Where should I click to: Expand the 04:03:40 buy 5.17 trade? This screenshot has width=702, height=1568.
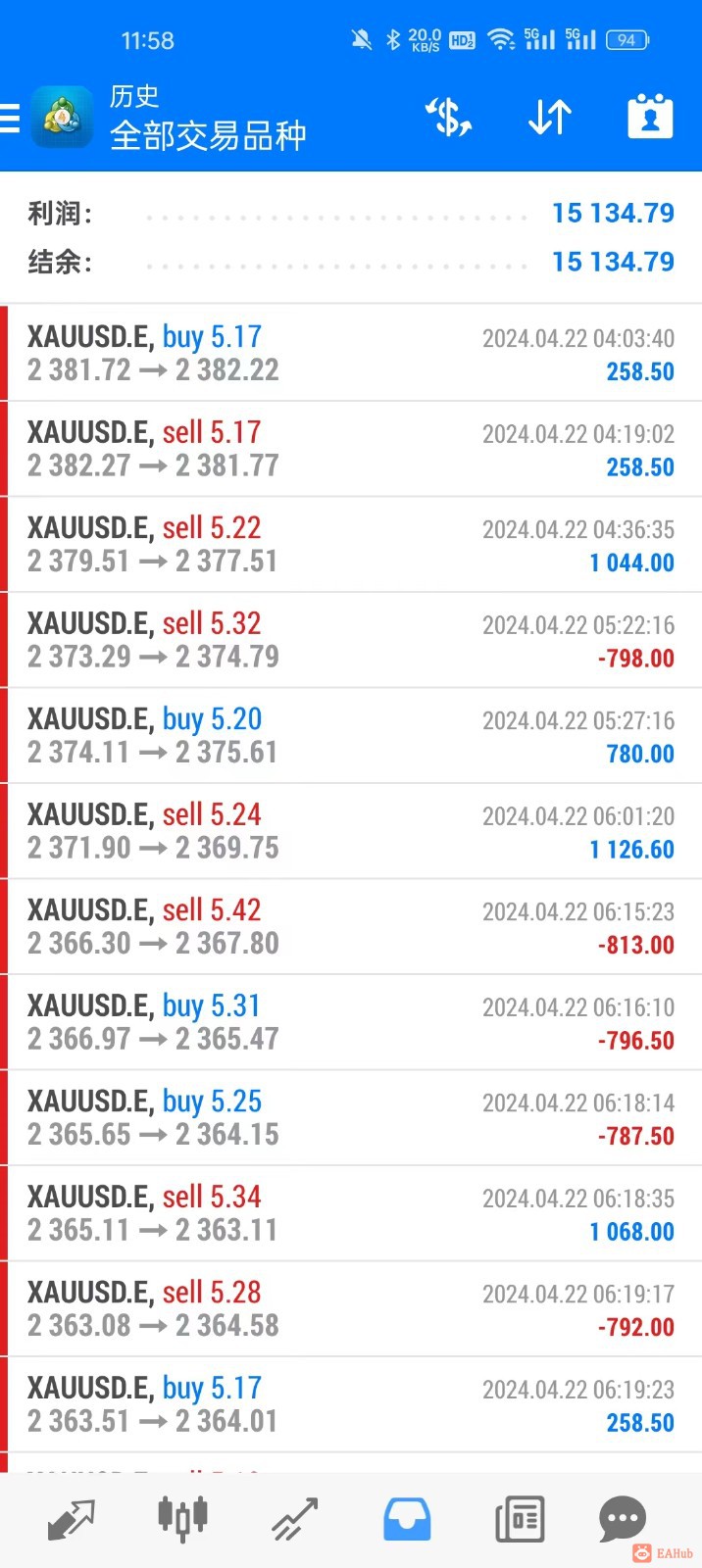(x=351, y=353)
